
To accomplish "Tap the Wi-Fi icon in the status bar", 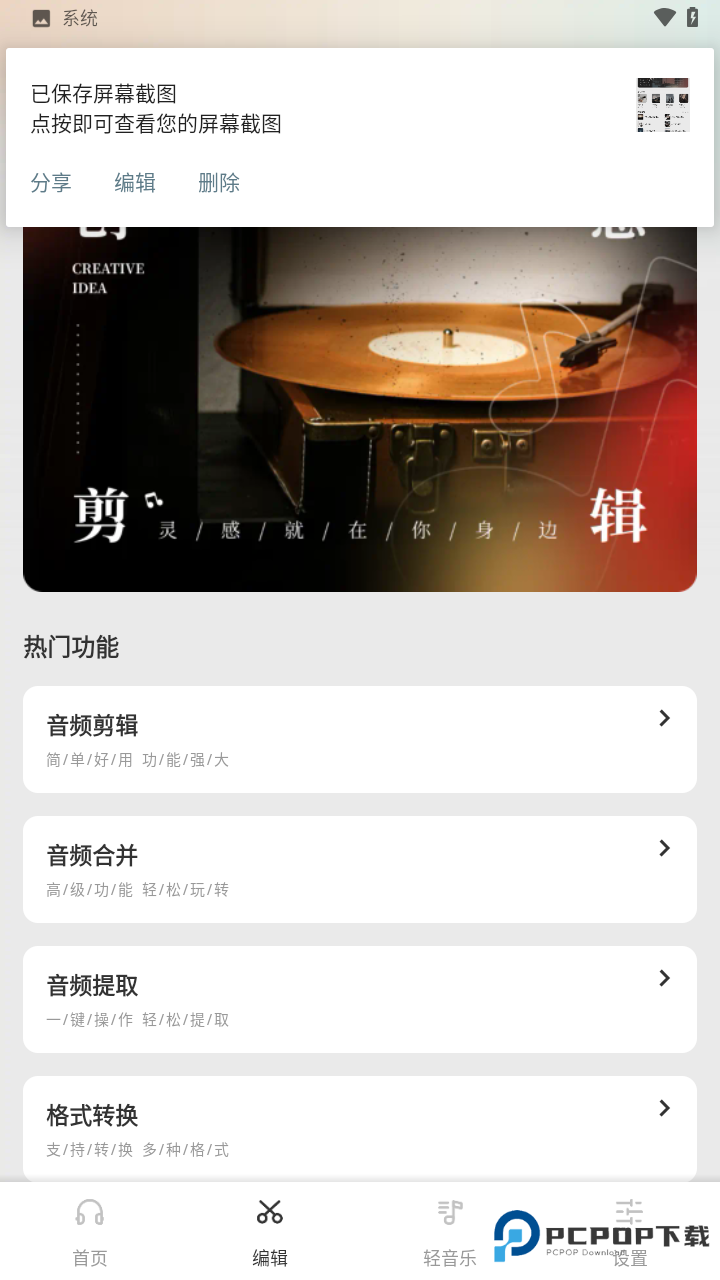I will pos(664,18).
